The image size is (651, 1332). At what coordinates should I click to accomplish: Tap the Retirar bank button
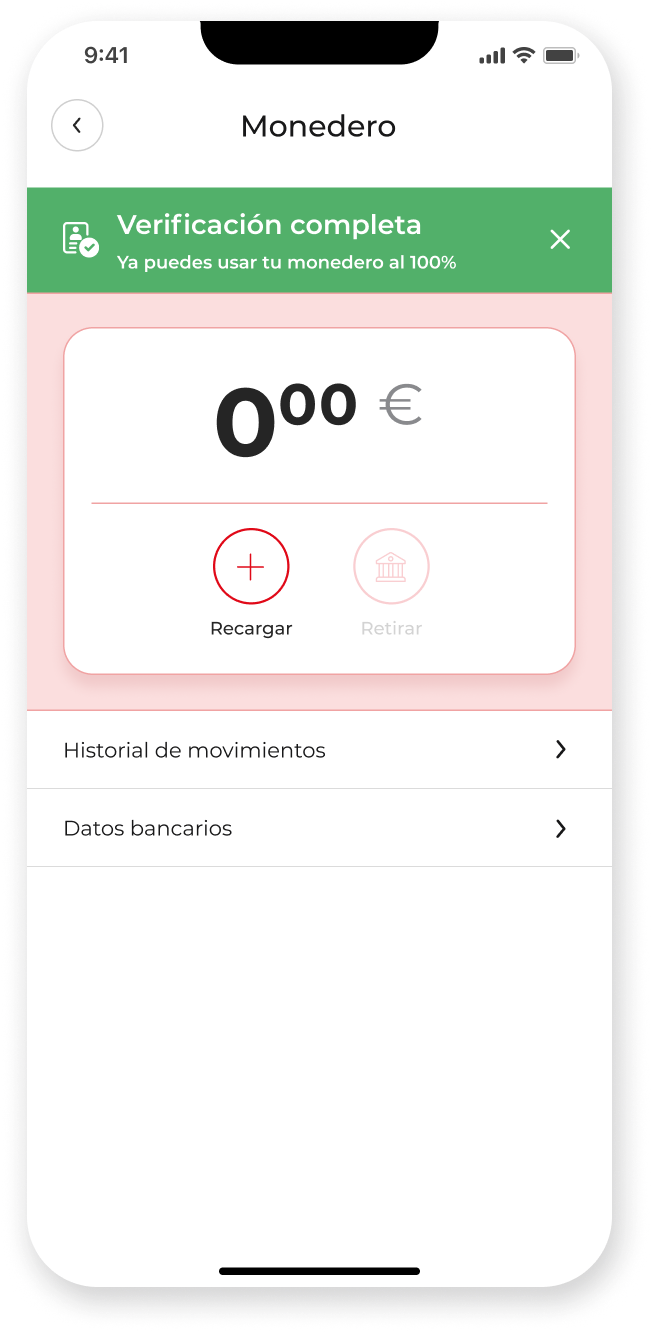pyautogui.click(x=391, y=567)
